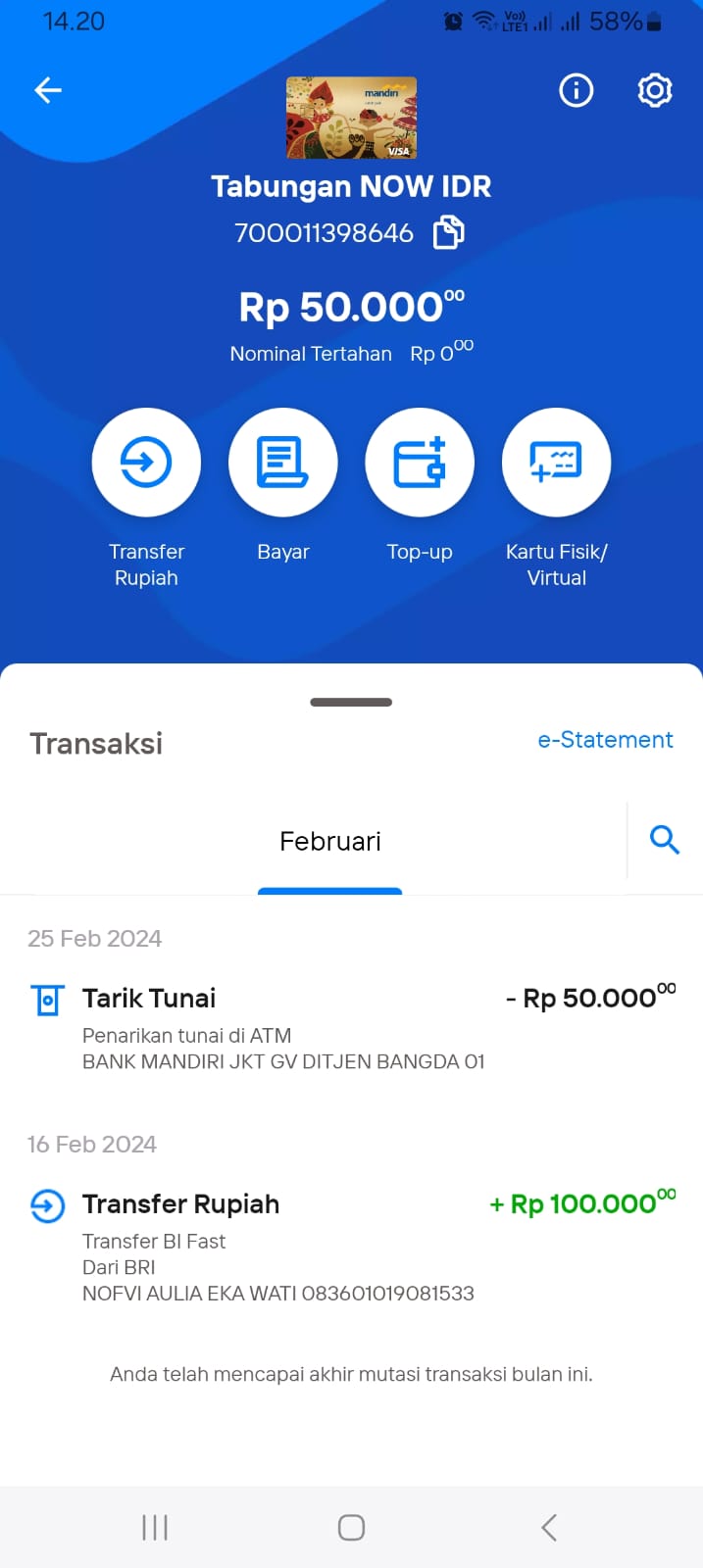Go back using the top-left arrow
This screenshot has height=1568, width=703.
(x=48, y=91)
